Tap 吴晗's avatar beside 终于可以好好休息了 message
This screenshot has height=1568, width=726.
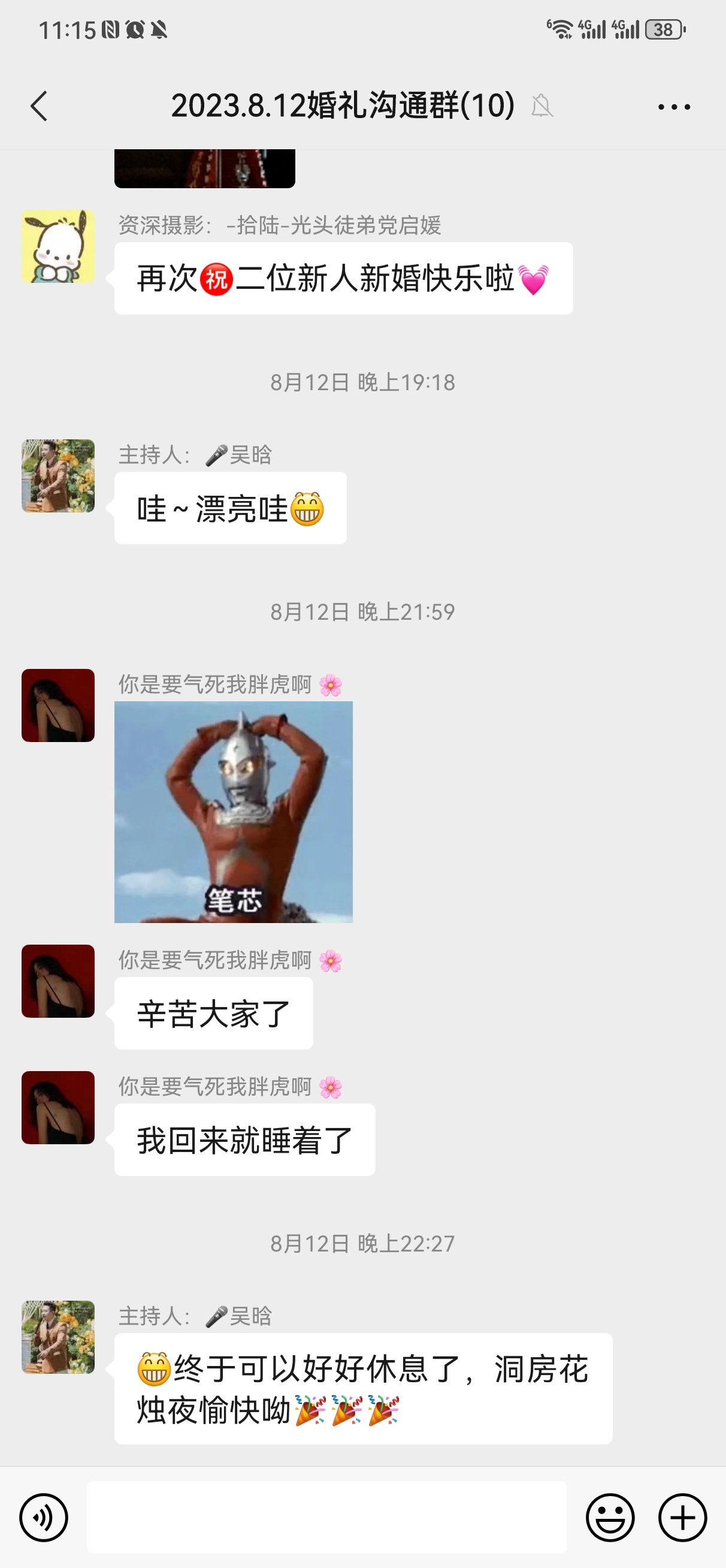(58, 1337)
